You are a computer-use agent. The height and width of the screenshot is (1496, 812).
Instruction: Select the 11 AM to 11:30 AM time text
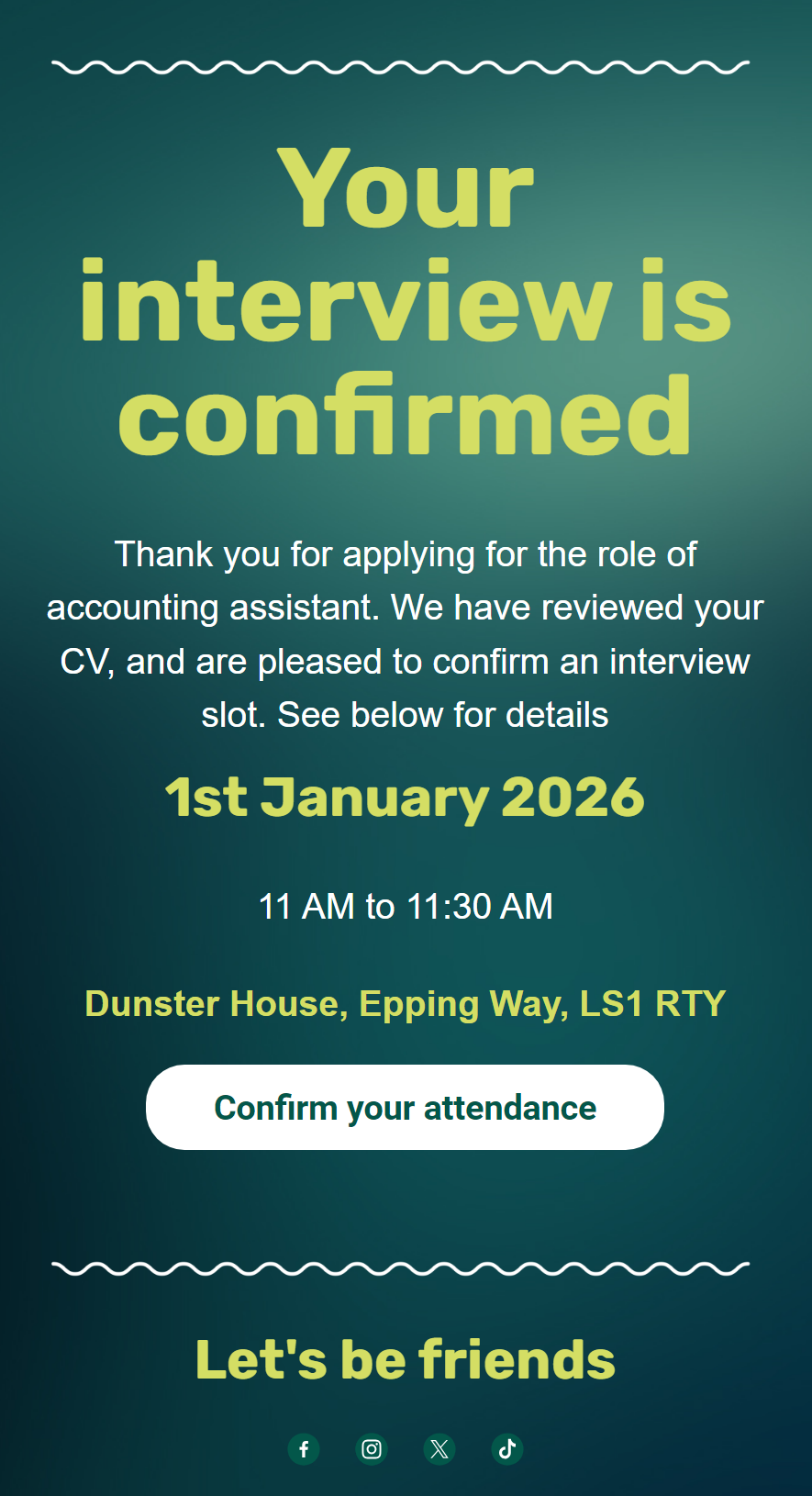tap(406, 906)
